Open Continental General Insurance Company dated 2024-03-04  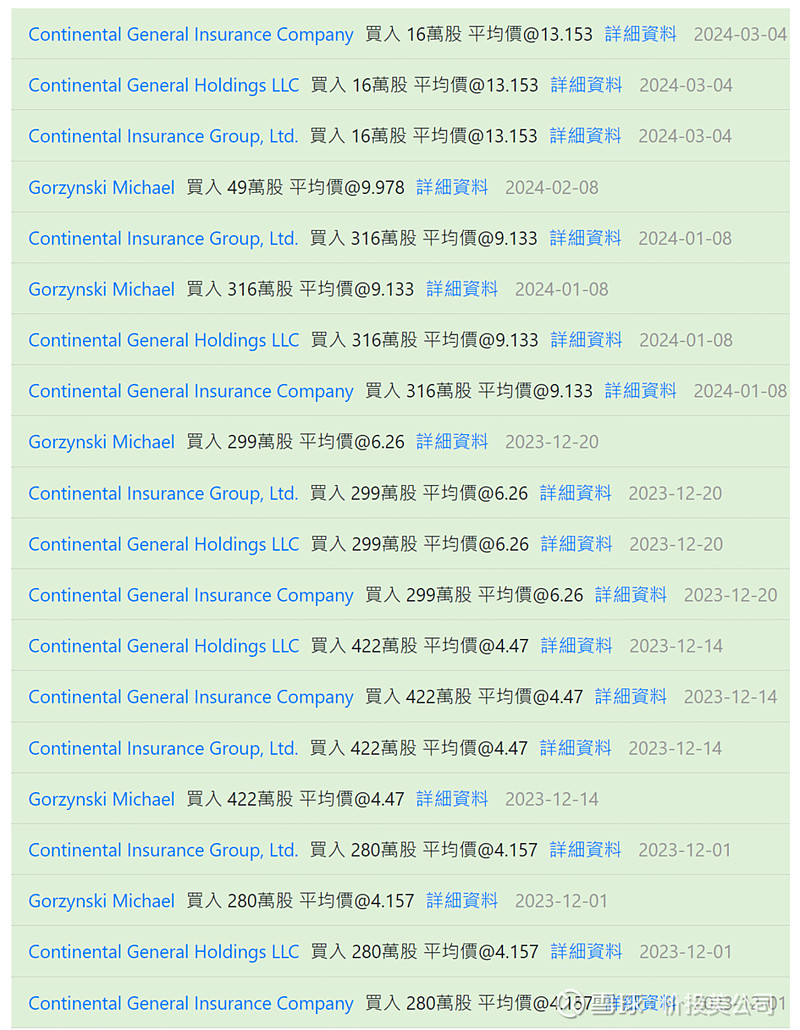click(x=190, y=34)
